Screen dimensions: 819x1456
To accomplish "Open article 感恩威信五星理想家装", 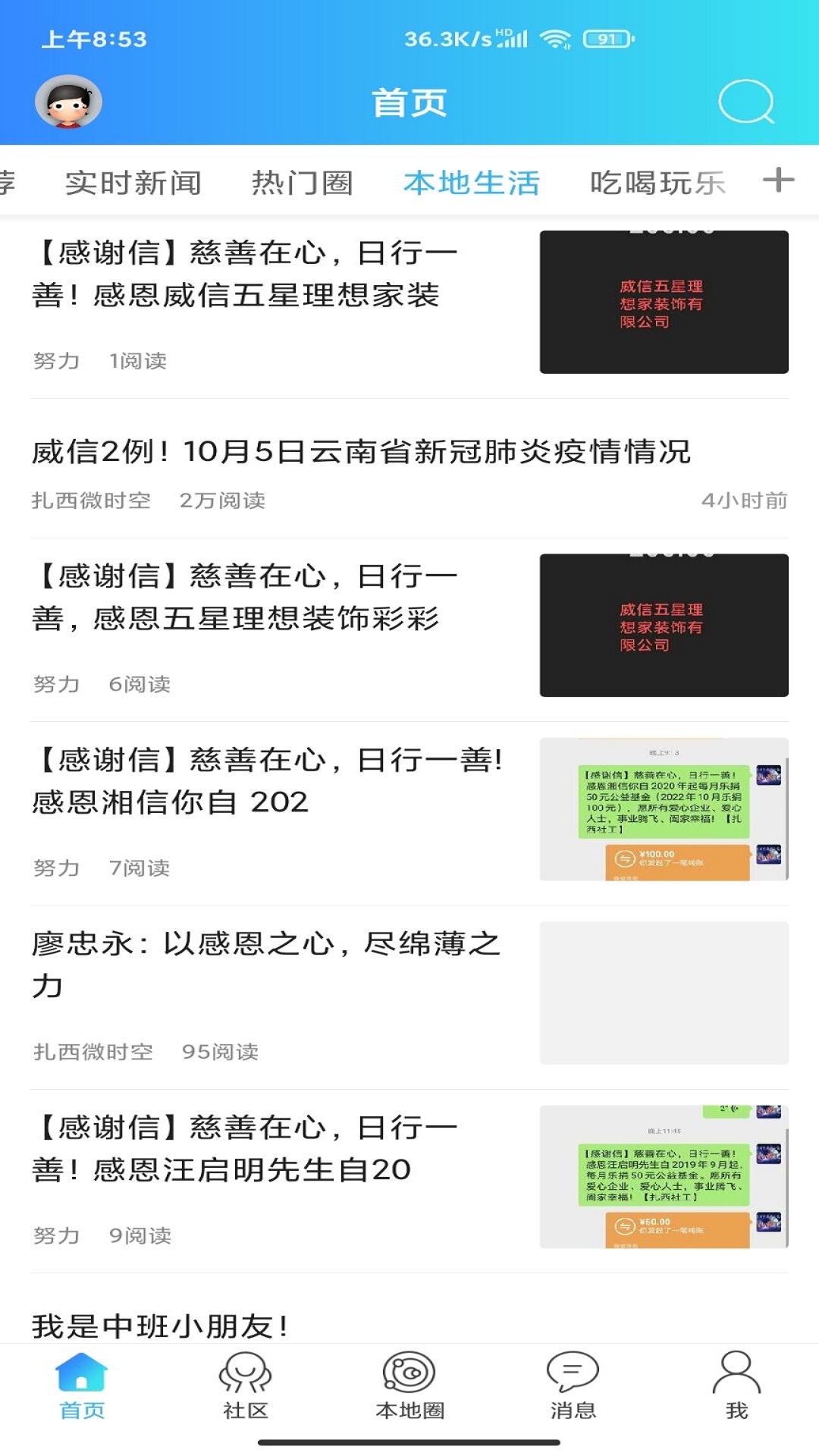I will pyautogui.click(x=243, y=275).
